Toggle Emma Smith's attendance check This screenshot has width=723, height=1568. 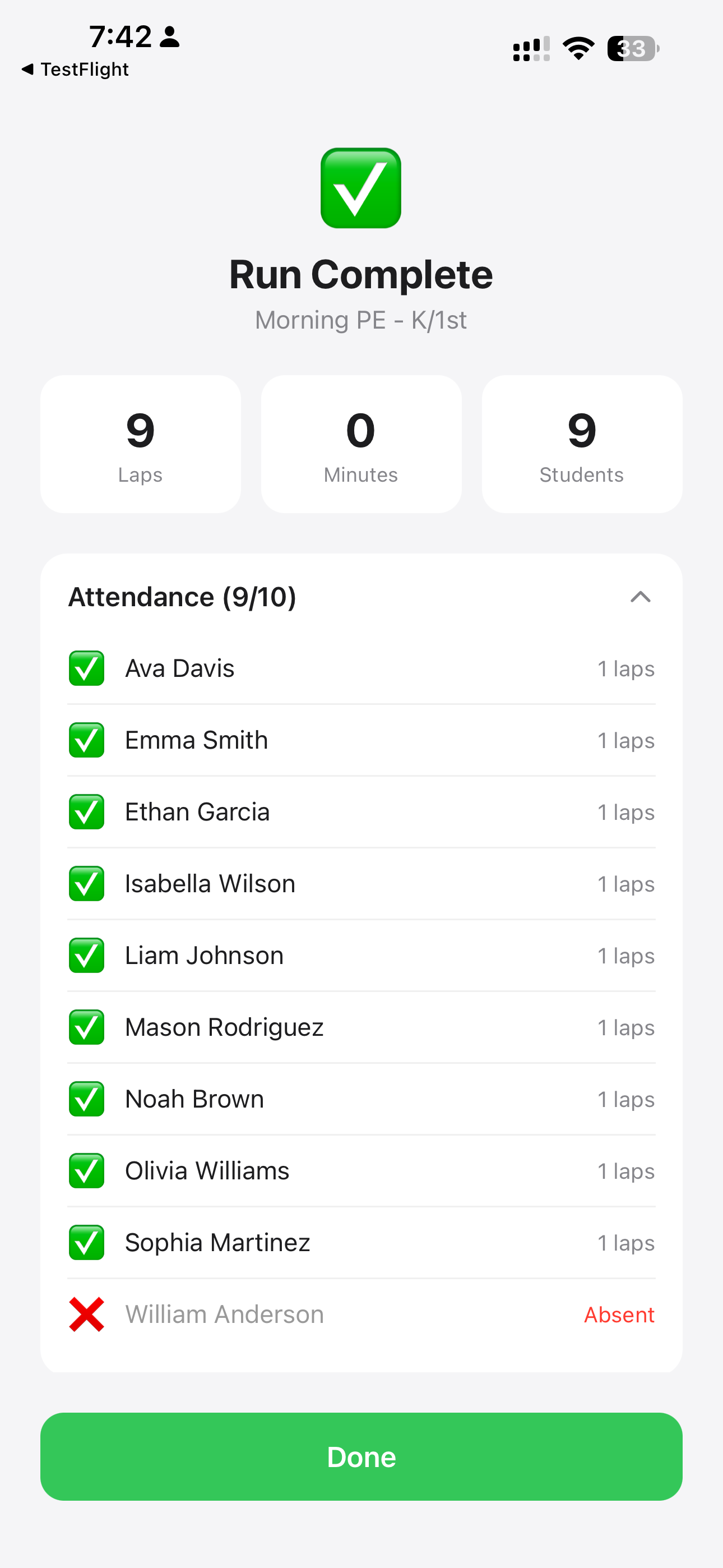[x=86, y=740]
